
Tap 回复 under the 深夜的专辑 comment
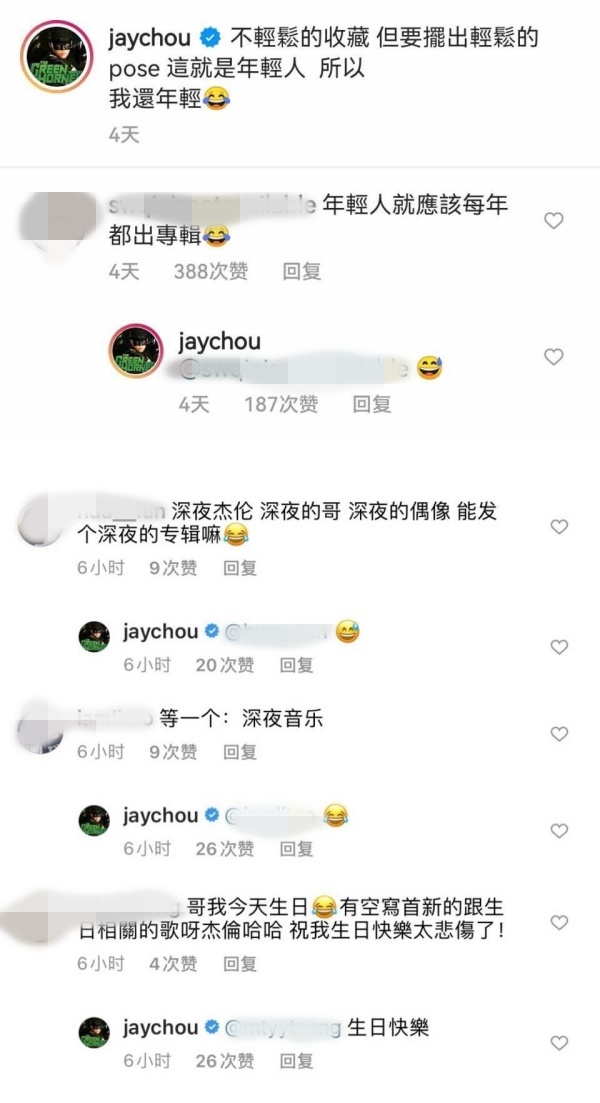point(240,568)
